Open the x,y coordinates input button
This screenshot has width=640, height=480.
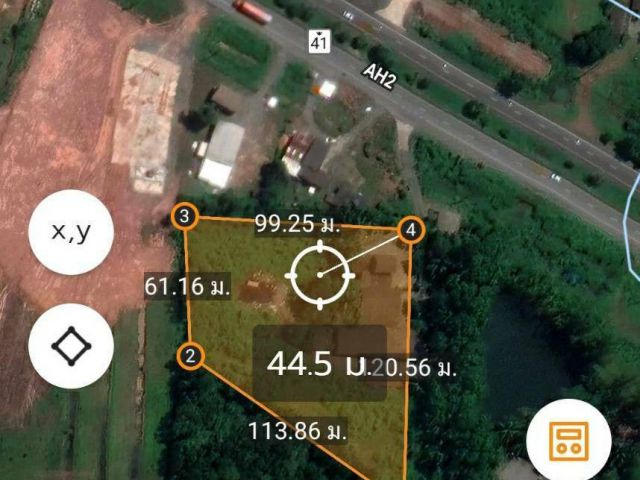[71, 232]
